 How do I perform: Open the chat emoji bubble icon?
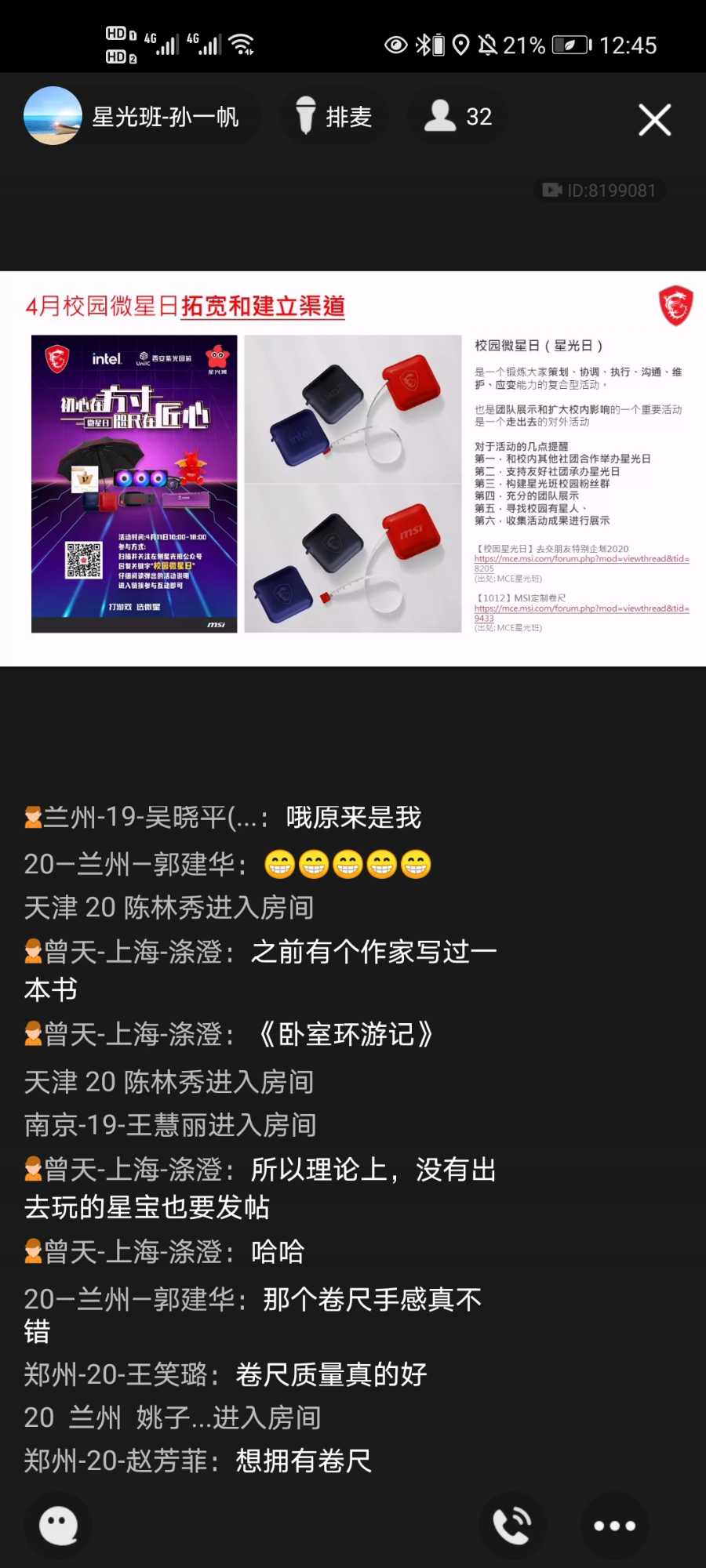(59, 1526)
